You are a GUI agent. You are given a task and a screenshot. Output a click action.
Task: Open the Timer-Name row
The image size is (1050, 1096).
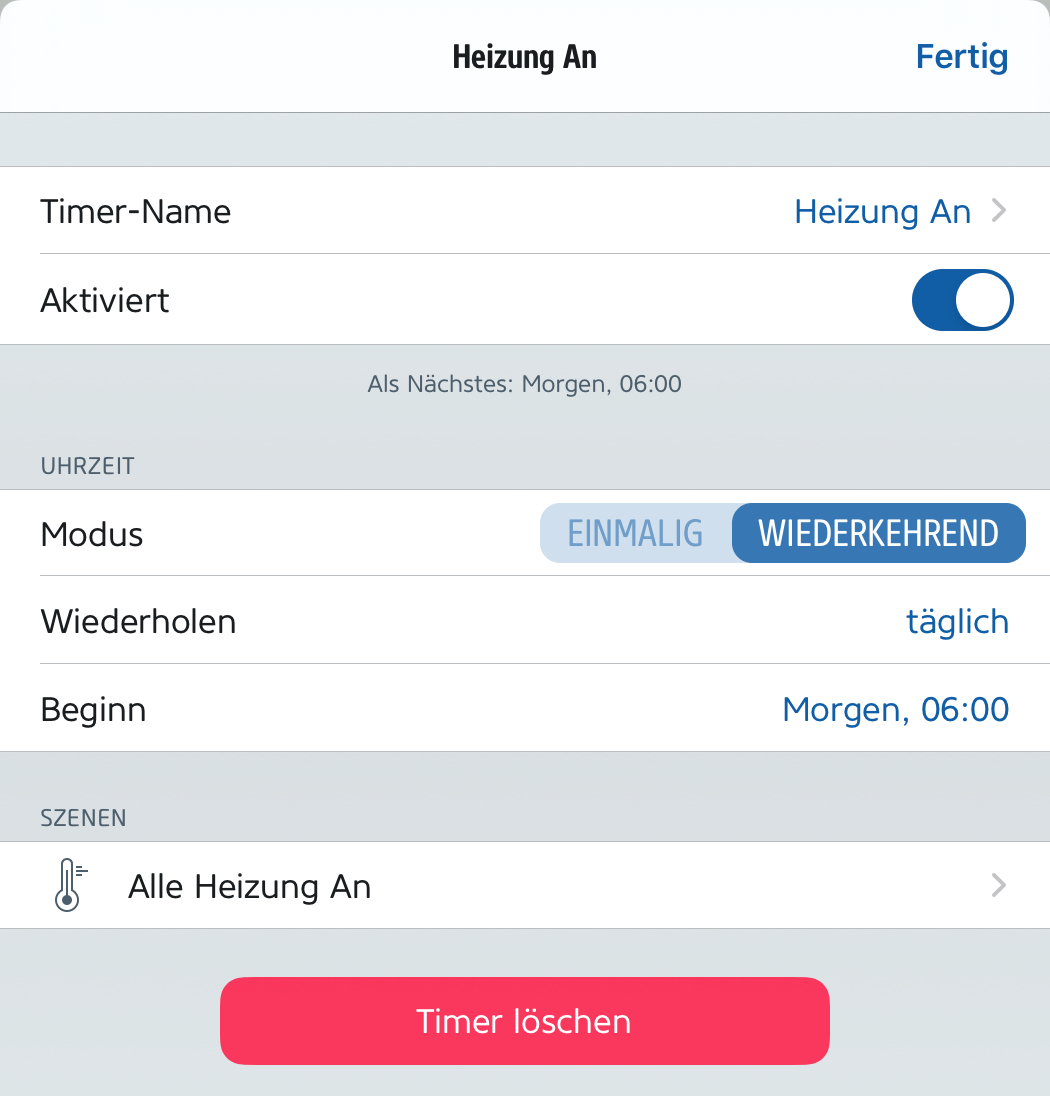(x=524, y=211)
